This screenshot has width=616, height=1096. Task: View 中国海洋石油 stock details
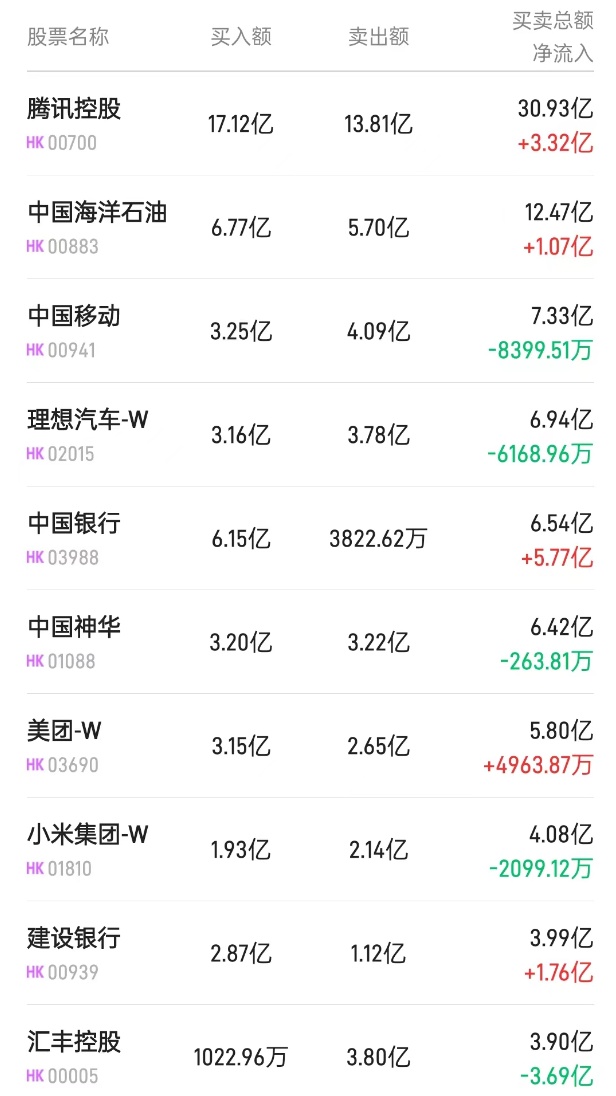point(96,213)
